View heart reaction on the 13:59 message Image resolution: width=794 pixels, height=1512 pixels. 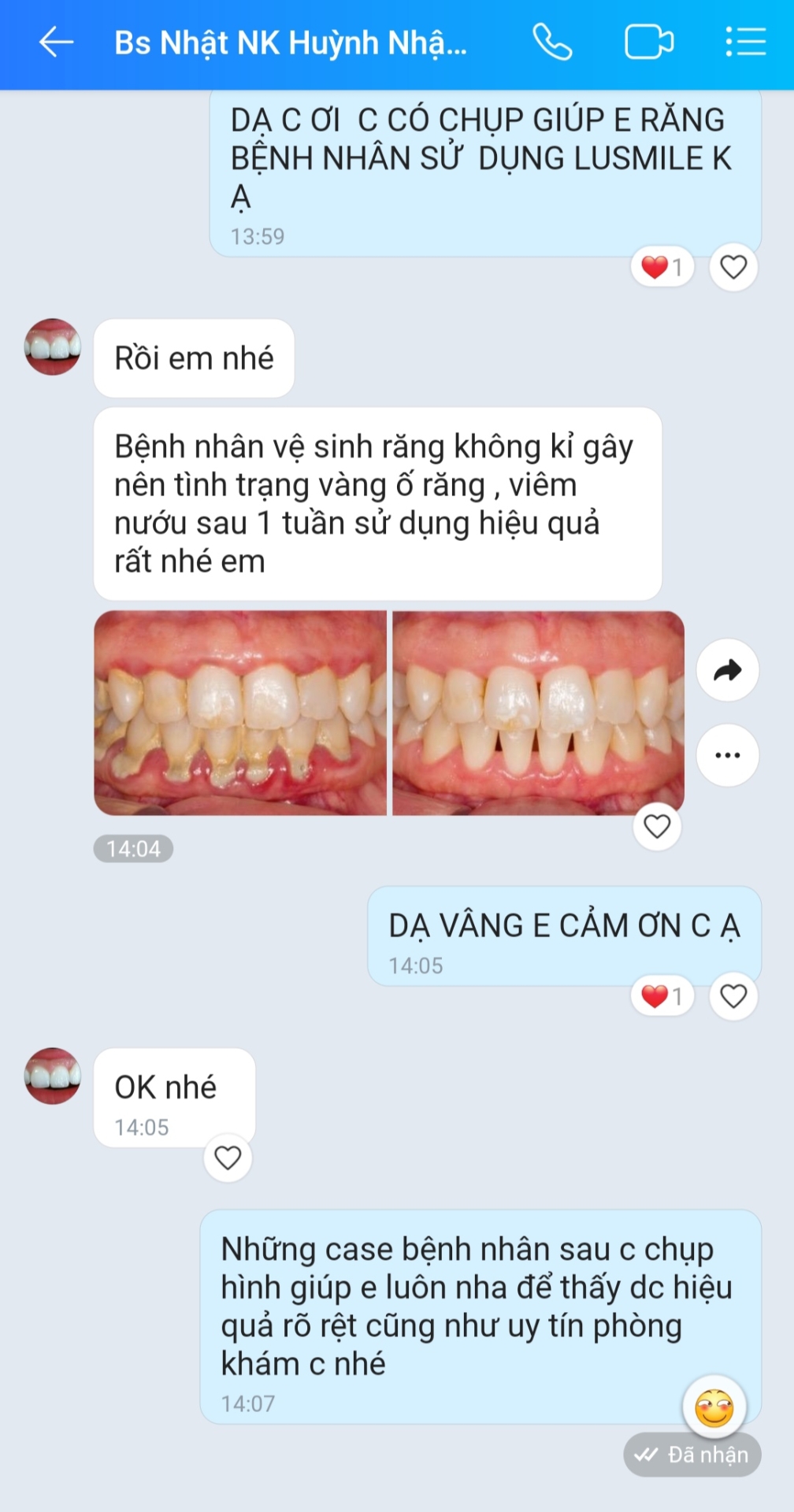(x=662, y=268)
